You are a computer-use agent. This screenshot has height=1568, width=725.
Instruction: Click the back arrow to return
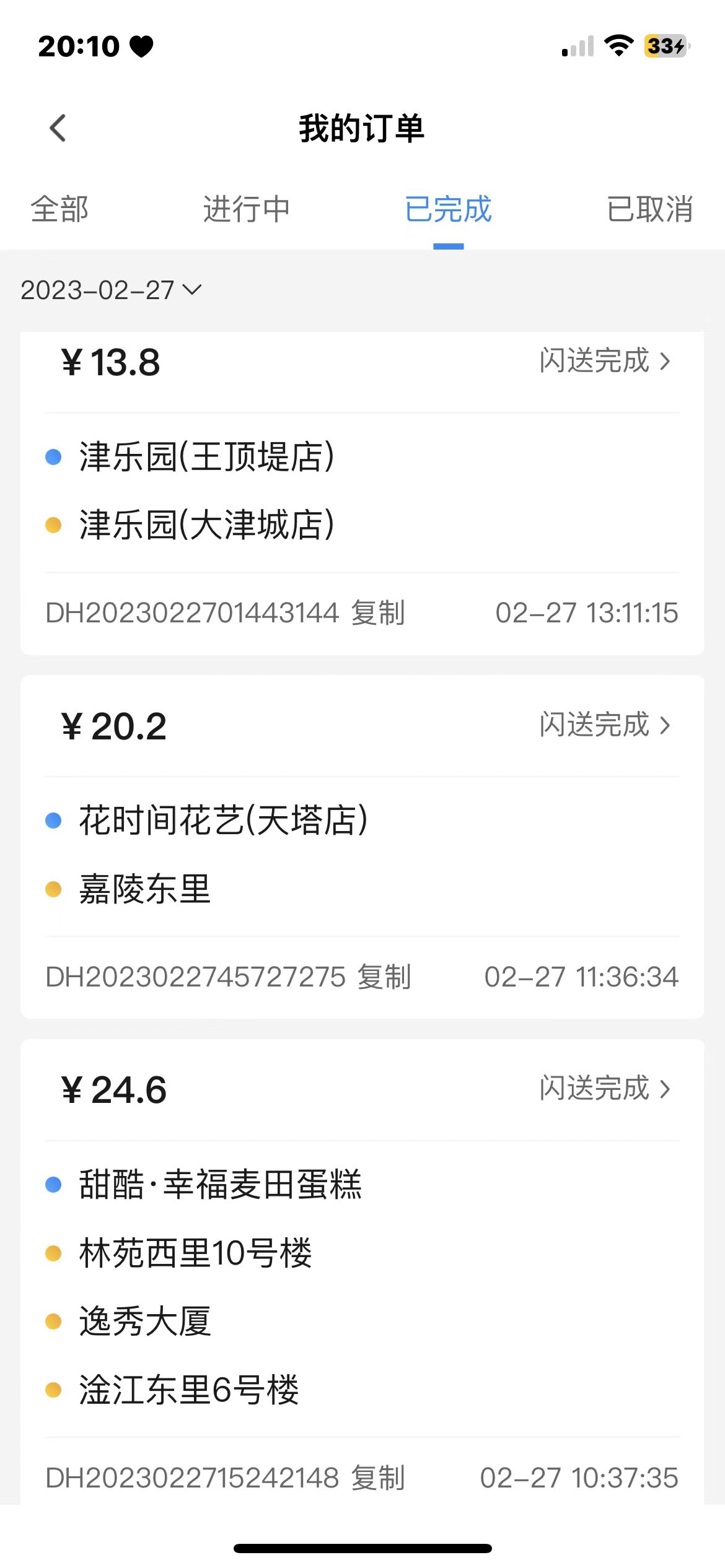[57, 128]
